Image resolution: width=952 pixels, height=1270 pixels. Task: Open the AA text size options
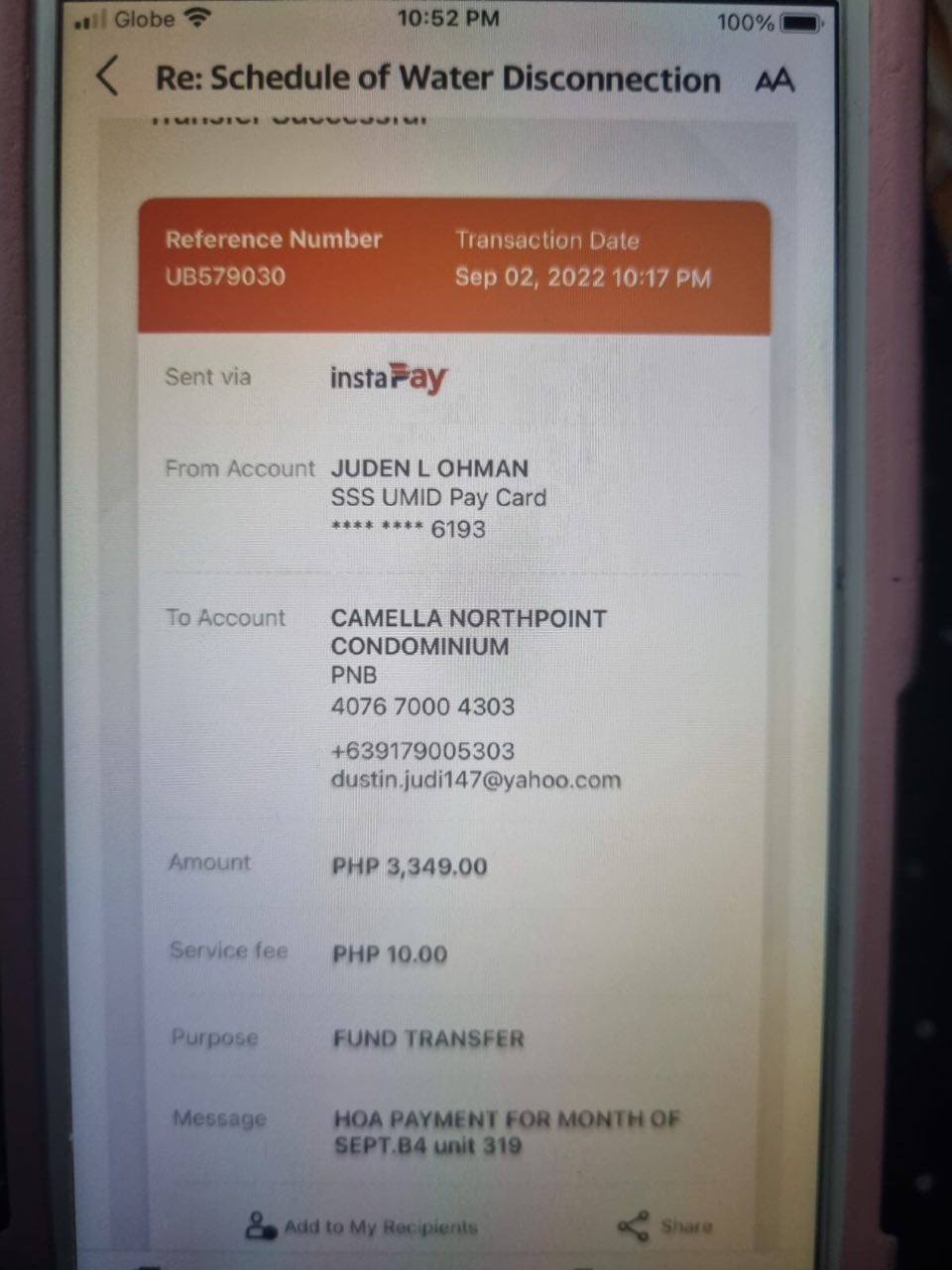(x=773, y=79)
